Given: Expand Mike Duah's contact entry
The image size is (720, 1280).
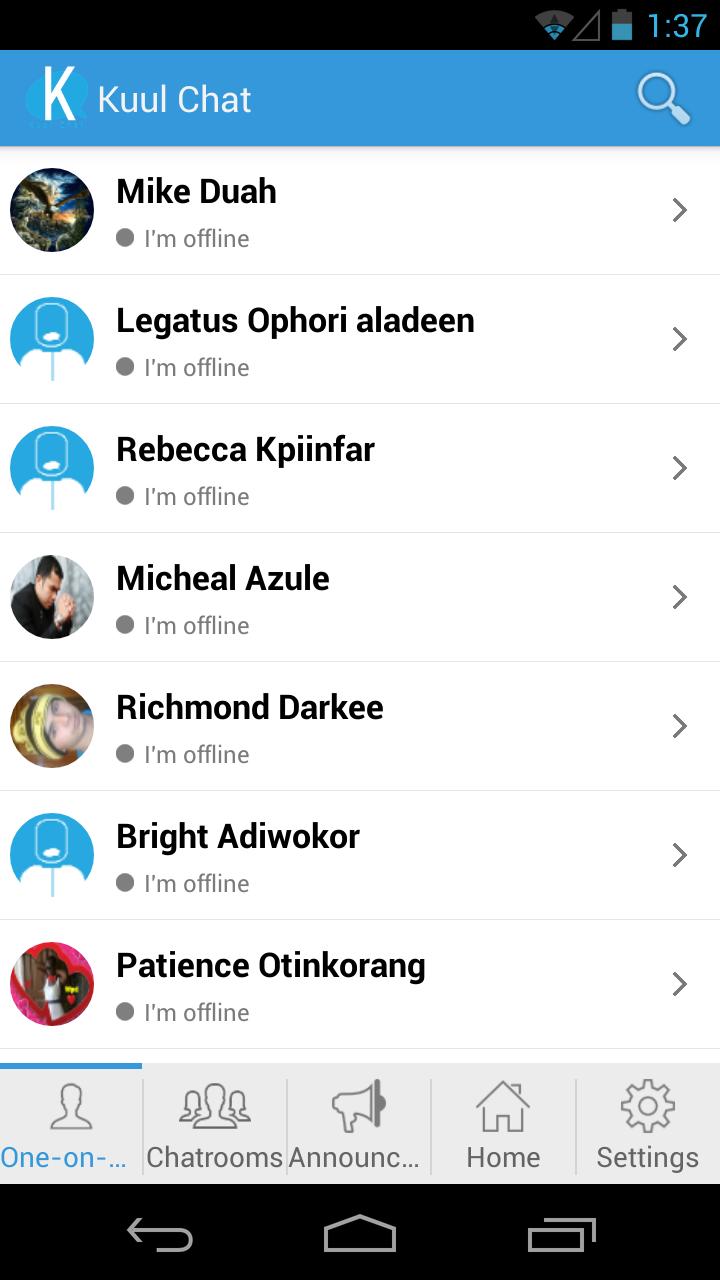Looking at the screenshot, I should (679, 210).
